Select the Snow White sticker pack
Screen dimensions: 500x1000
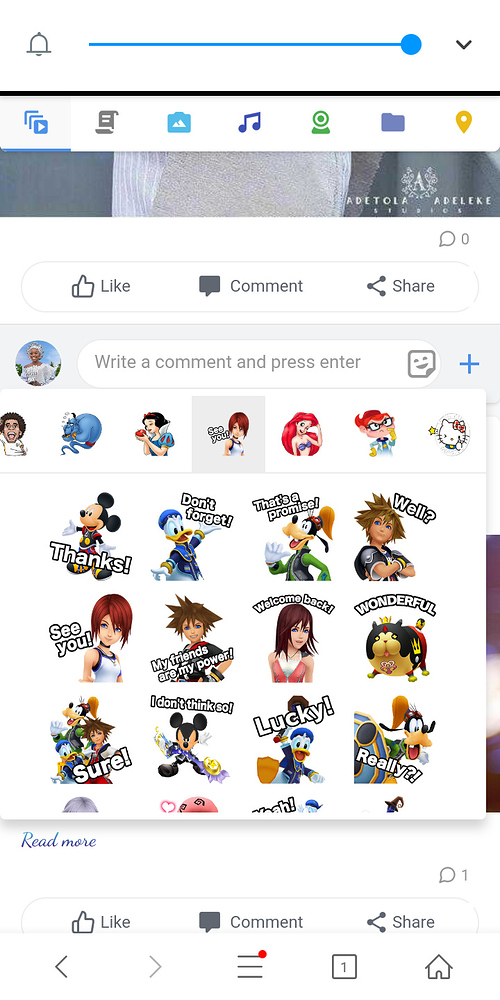(155, 434)
